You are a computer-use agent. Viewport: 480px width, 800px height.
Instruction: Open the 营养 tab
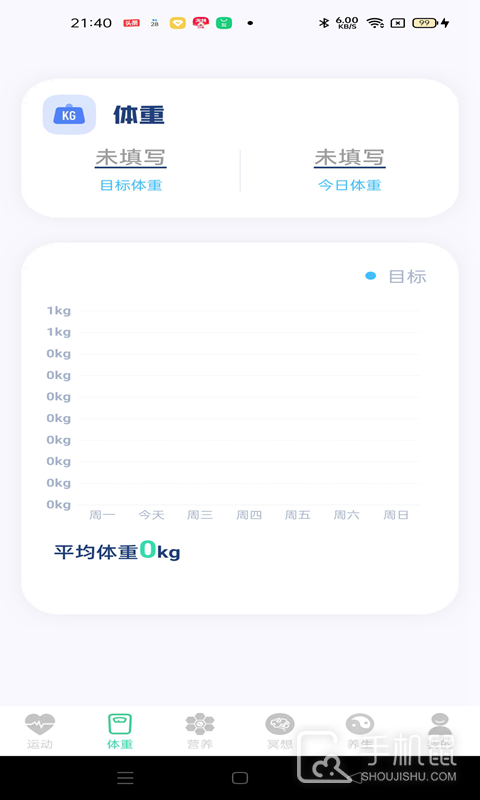click(x=199, y=731)
